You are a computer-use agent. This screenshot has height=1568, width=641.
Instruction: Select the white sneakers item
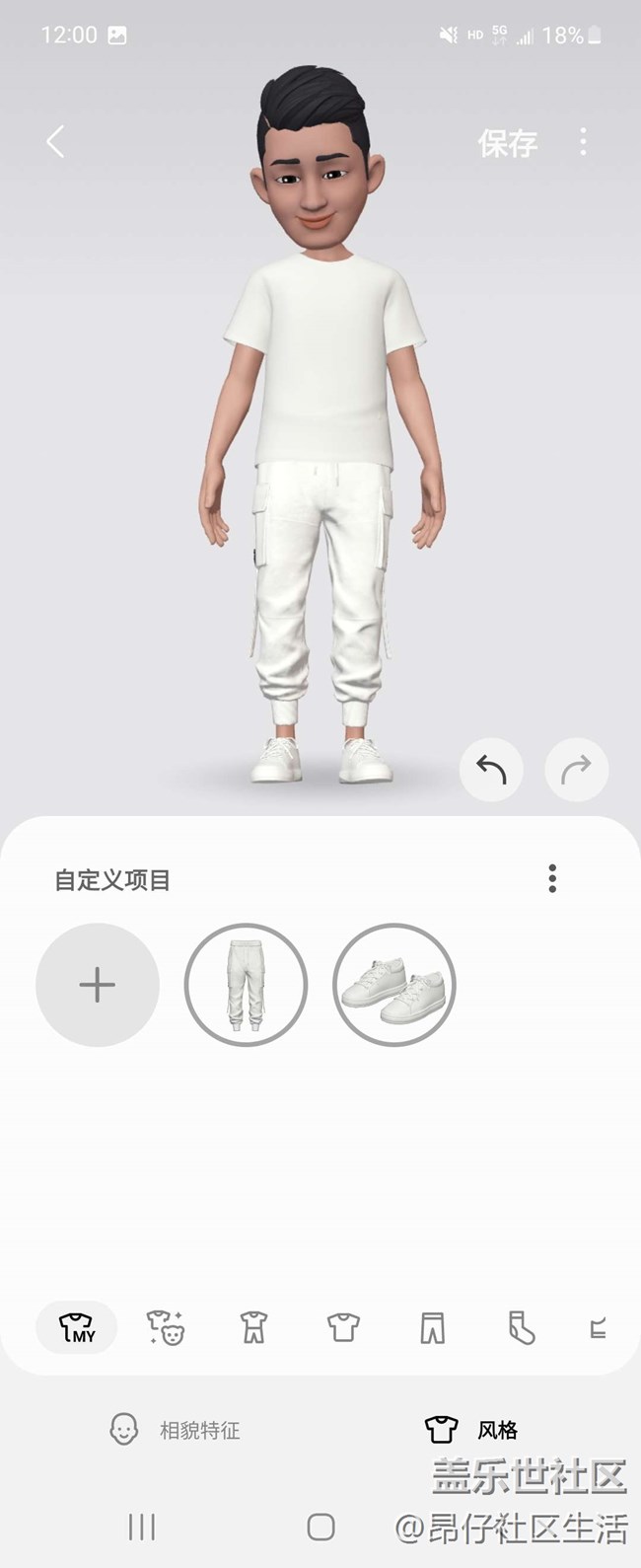393,985
